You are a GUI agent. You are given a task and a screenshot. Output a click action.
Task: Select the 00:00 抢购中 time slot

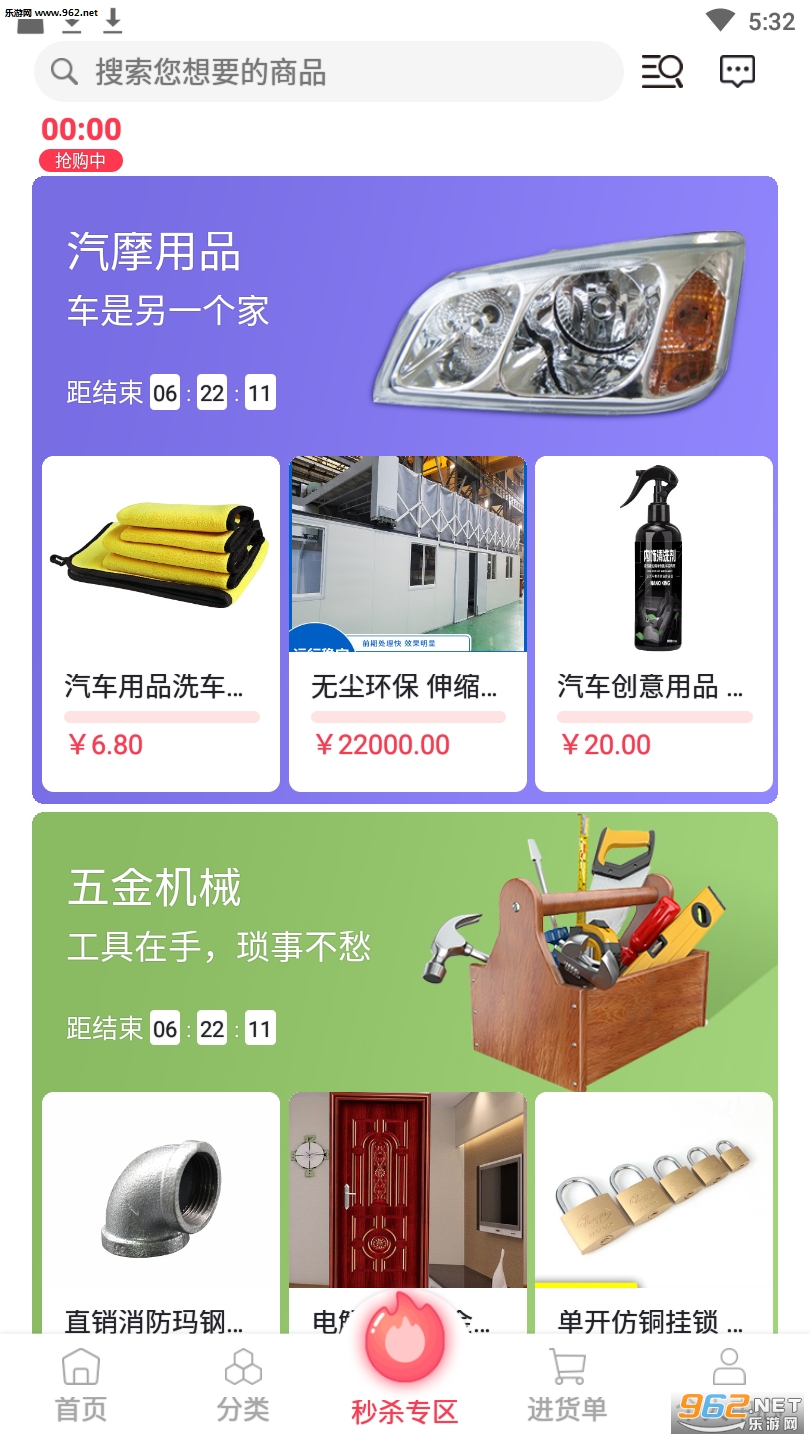coord(81,143)
